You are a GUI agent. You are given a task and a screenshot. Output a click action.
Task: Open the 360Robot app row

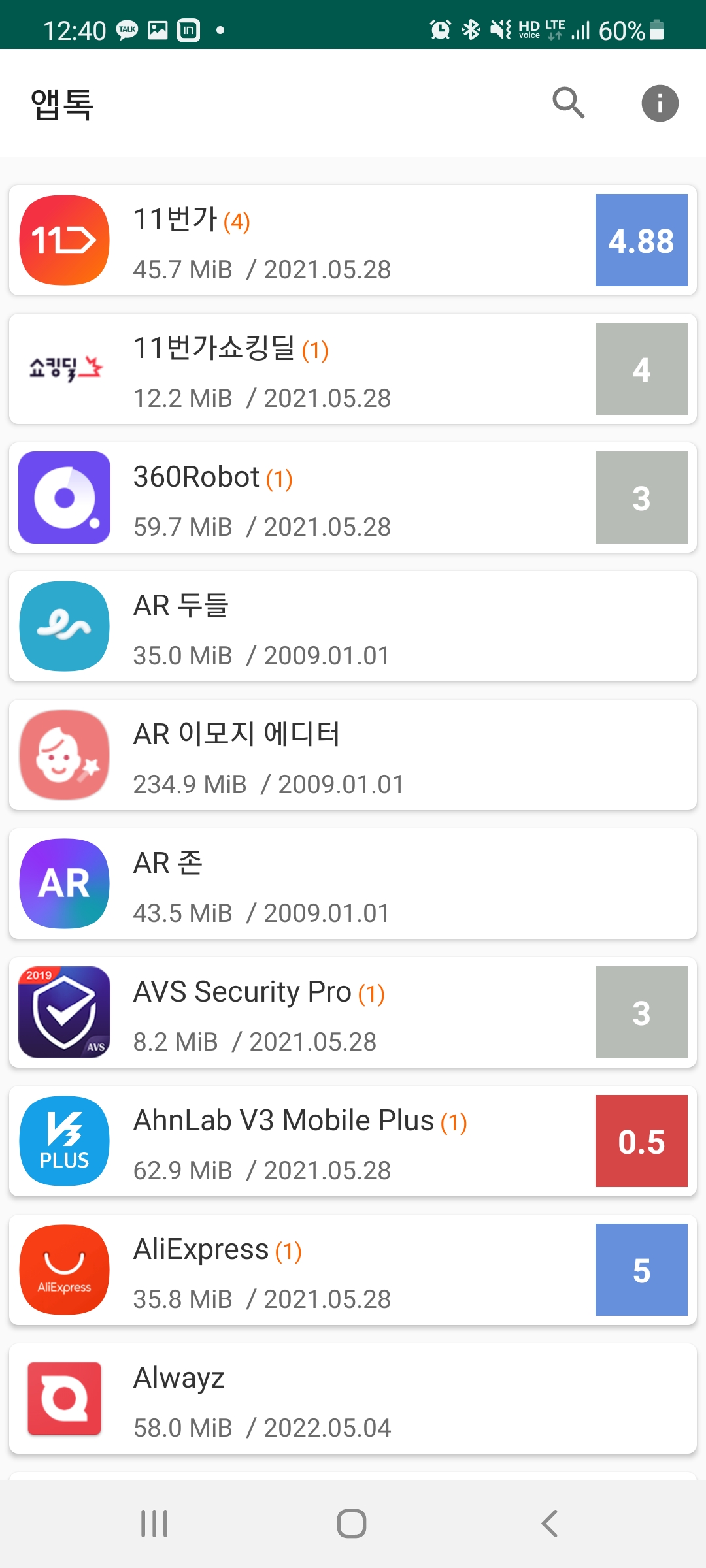pos(353,498)
